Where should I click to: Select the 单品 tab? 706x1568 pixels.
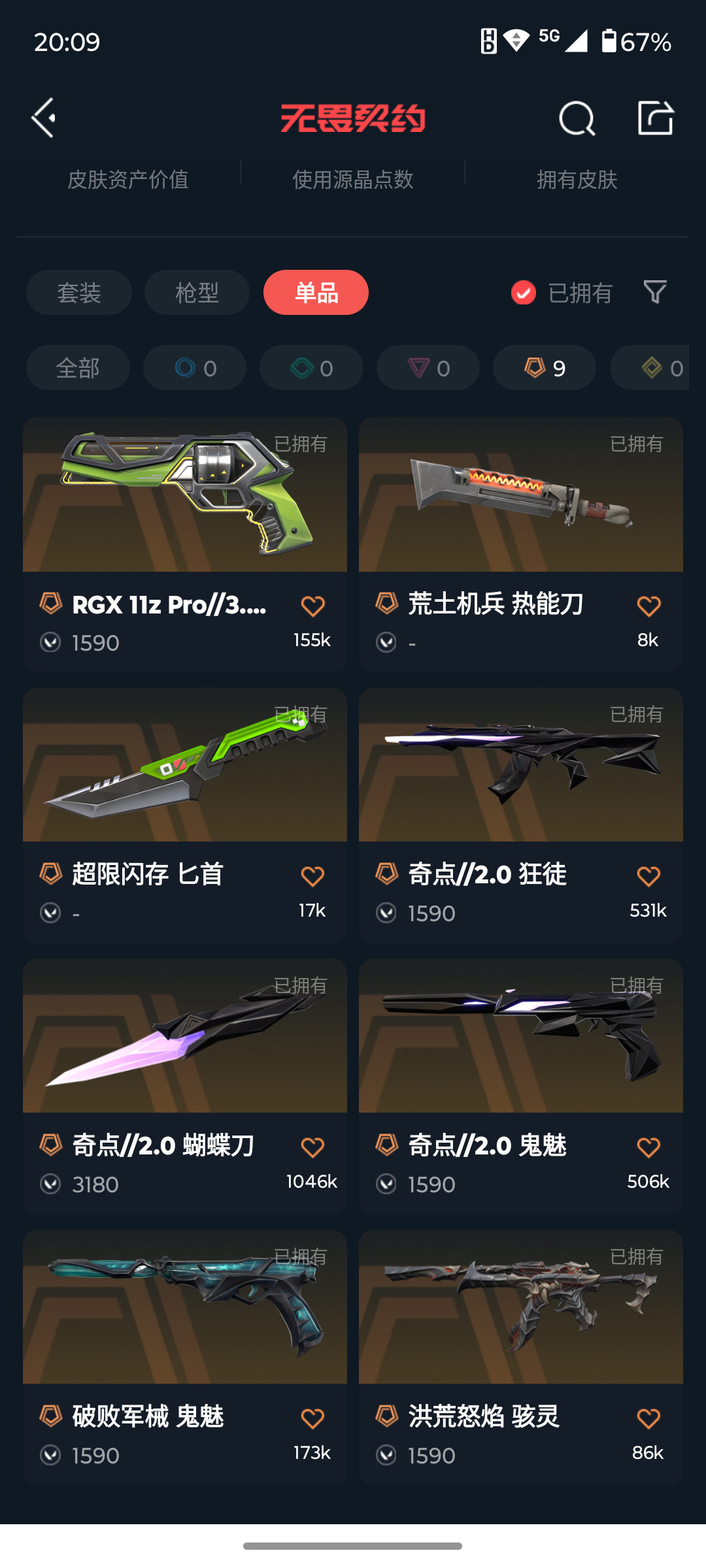pyautogui.click(x=316, y=292)
